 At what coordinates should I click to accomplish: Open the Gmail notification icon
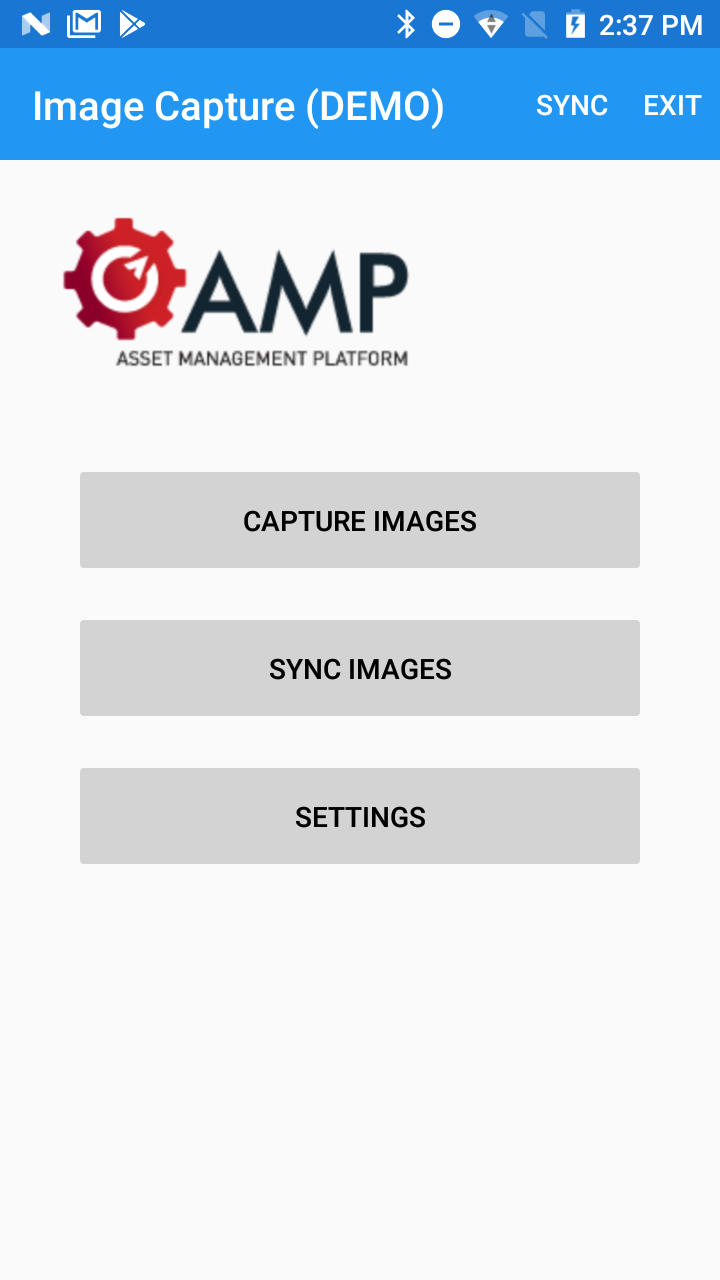(x=84, y=22)
